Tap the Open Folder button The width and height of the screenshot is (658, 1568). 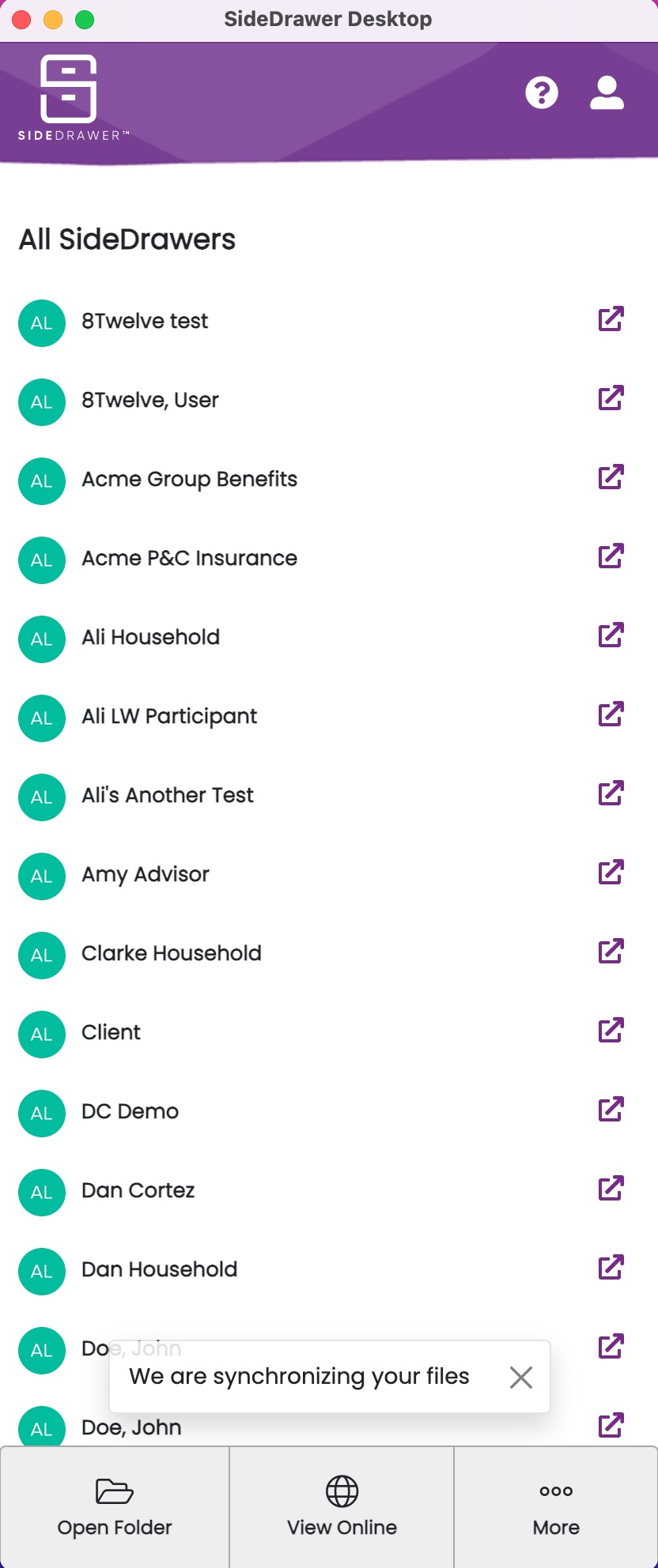coord(115,1508)
